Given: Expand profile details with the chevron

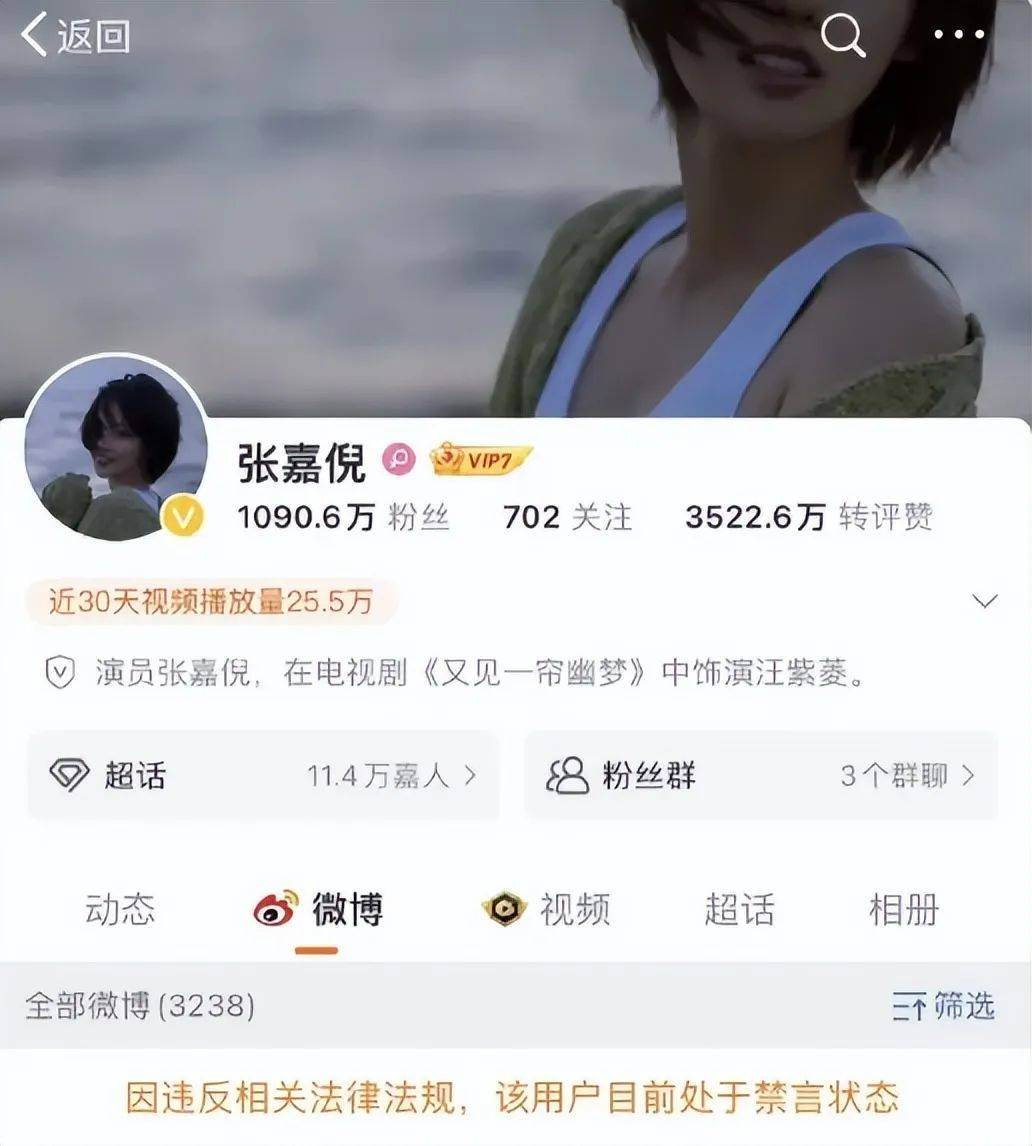Looking at the screenshot, I should click(x=985, y=601).
